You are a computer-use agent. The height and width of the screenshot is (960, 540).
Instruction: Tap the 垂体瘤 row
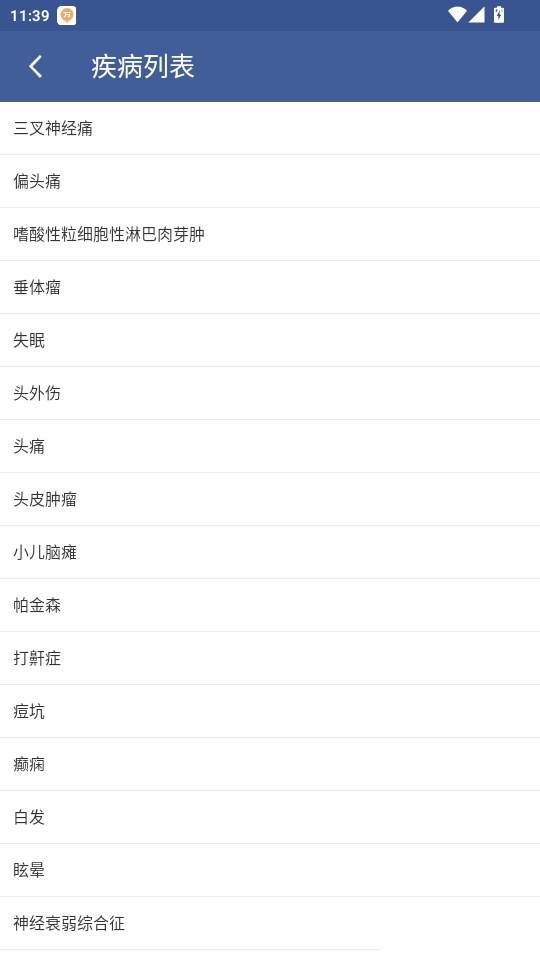pos(270,287)
